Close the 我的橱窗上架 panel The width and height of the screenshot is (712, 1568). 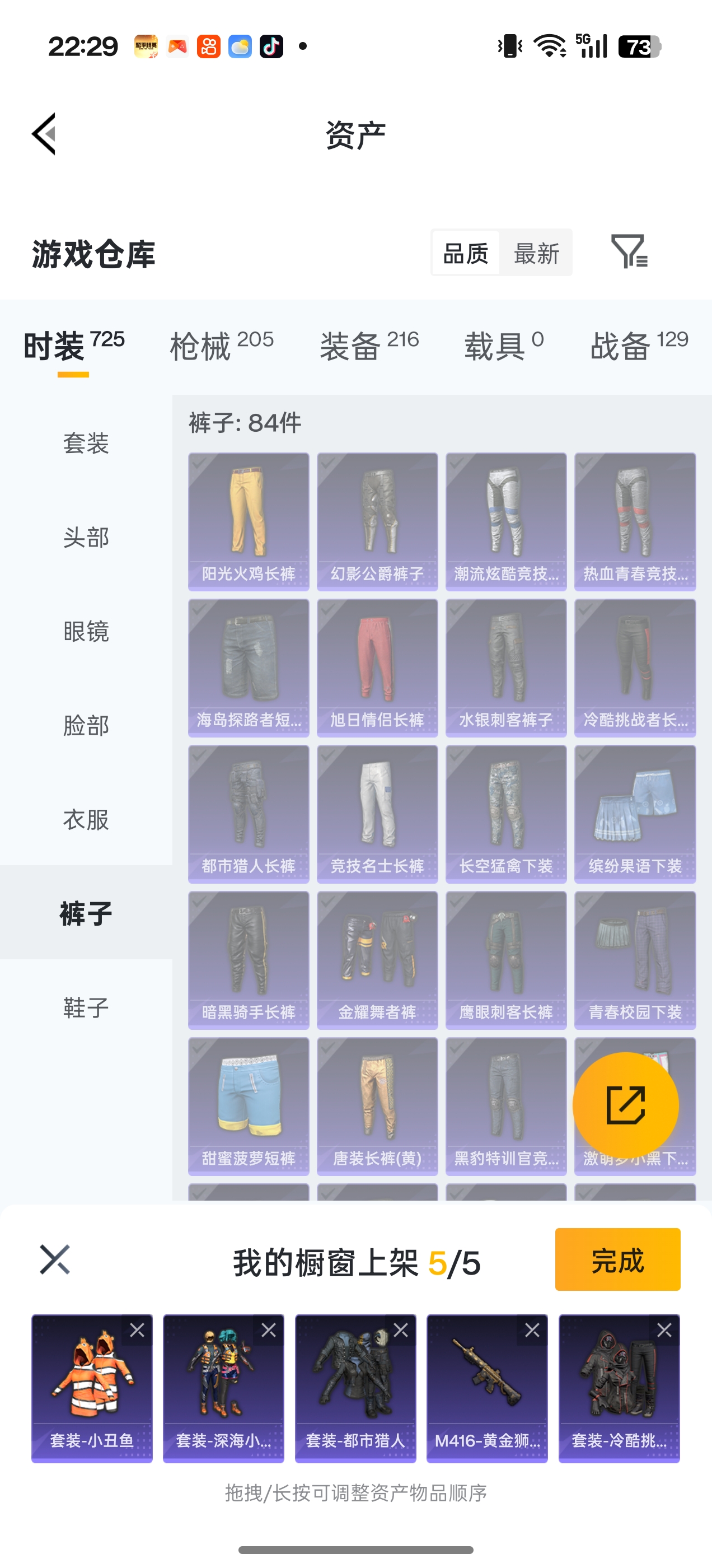[x=55, y=1259]
